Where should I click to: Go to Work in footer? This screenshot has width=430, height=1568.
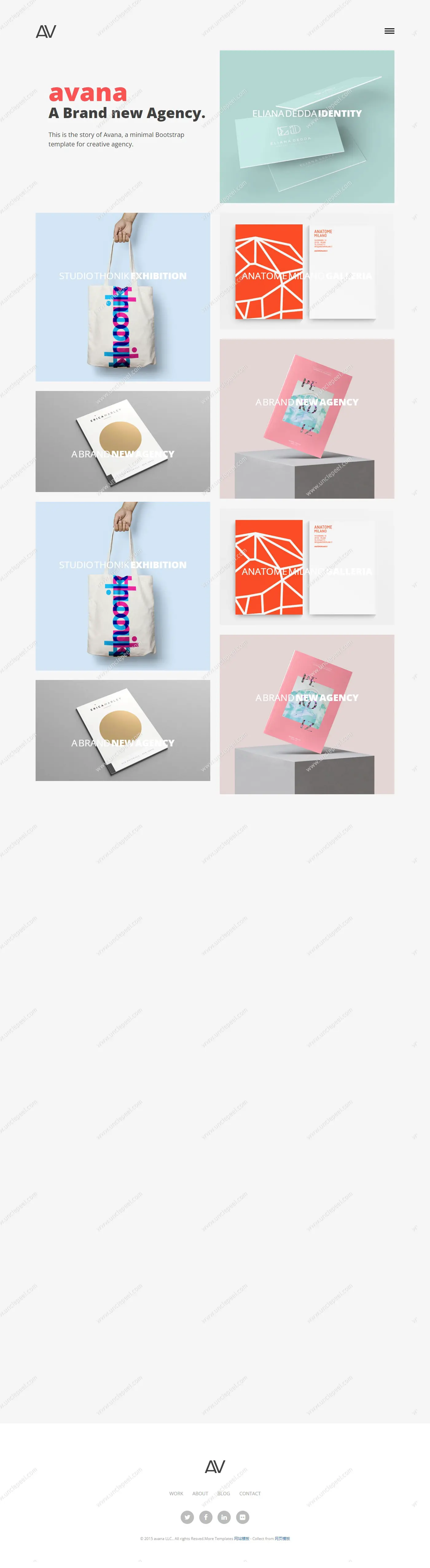click(x=176, y=1493)
